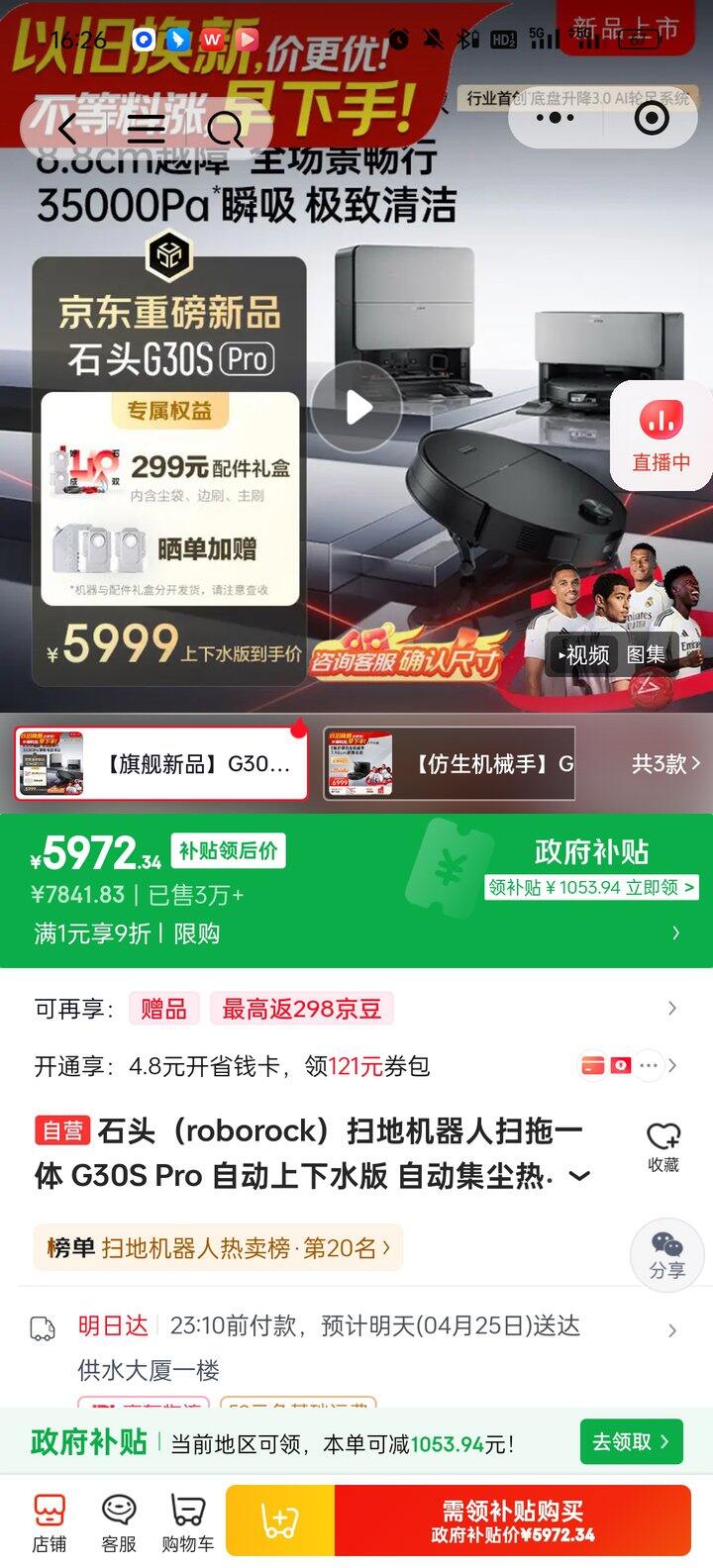
Task: Claim subsidy via 立即领 button
Action: [591, 887]
